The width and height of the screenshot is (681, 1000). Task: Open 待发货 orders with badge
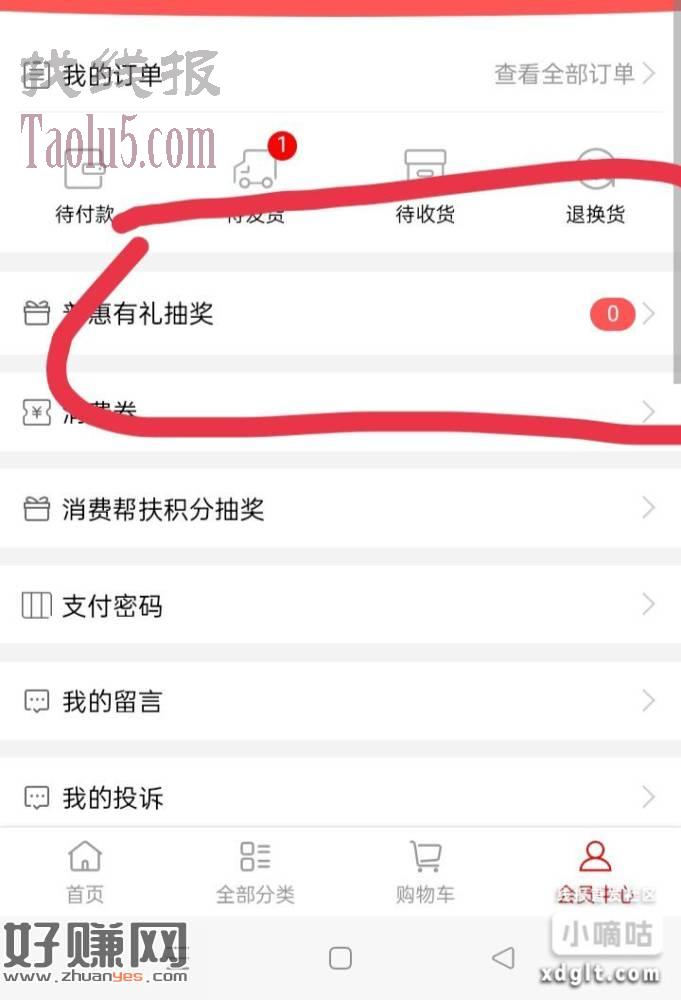pyautogui.click(x=255, y=185)
